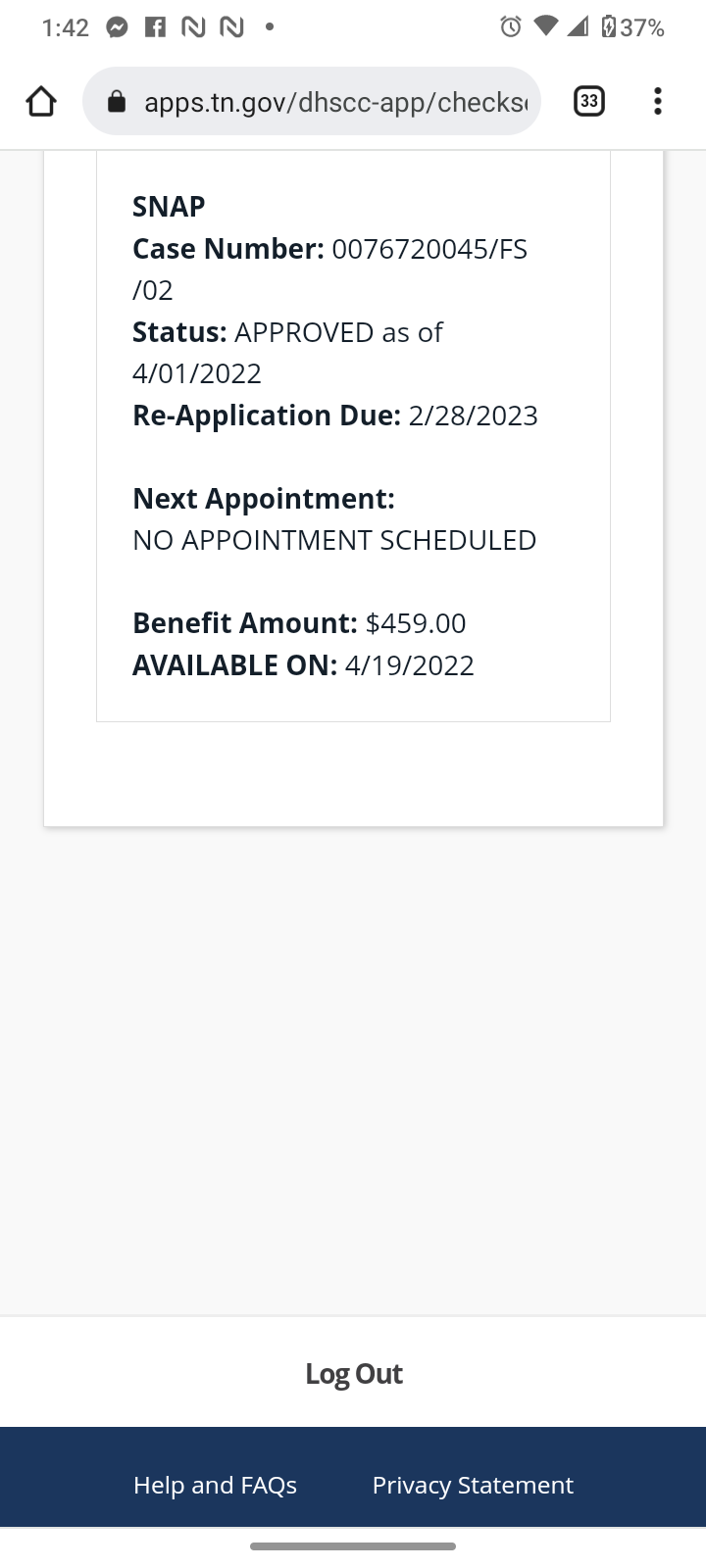The height and width of the screenshot is (1568, 706).
Task: View the Privacy Statement
Action: pos(473,1485)
